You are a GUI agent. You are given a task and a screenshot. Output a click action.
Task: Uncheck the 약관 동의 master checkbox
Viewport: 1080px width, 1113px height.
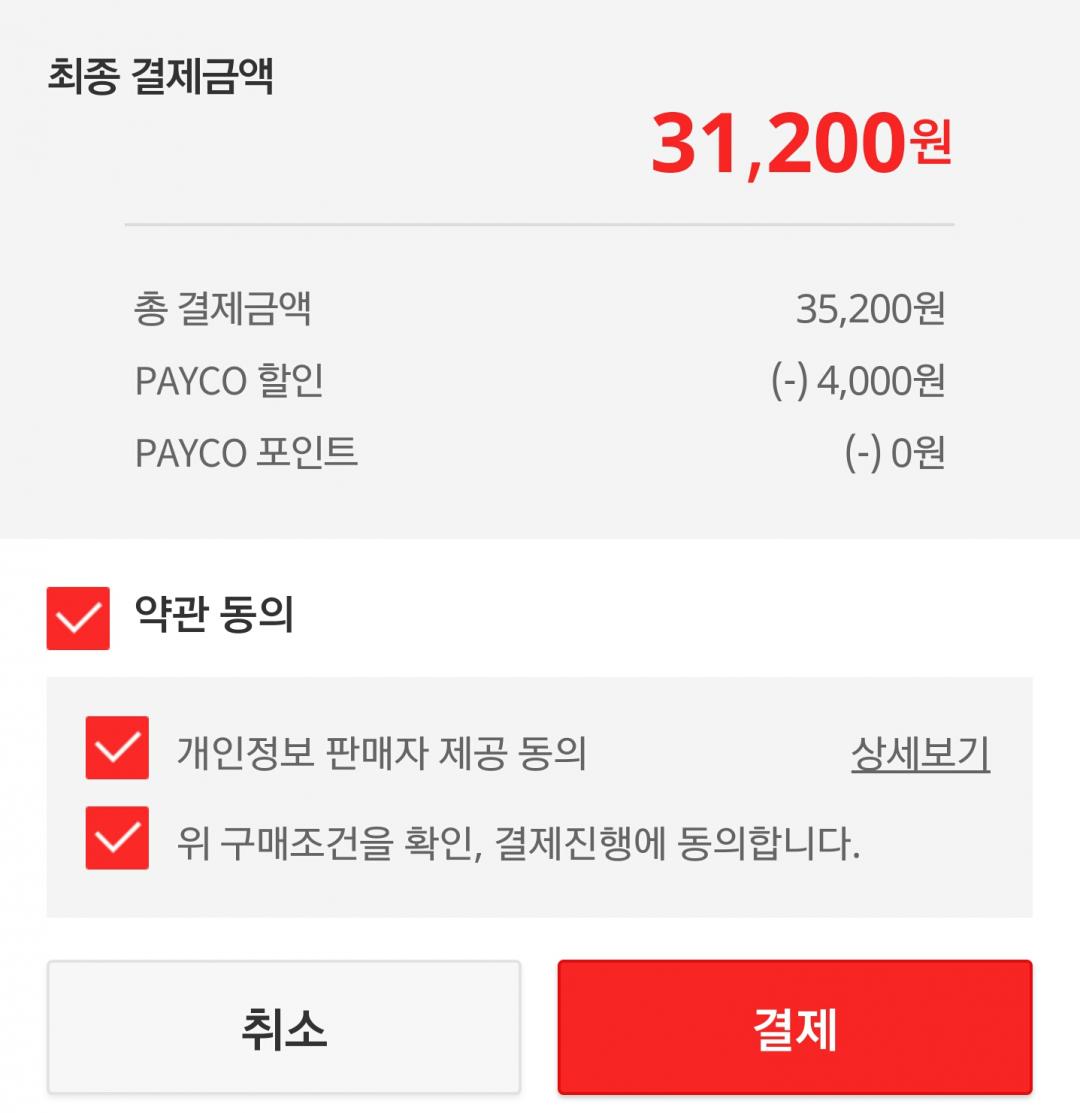pyautogui.click(x=78, y=618)
